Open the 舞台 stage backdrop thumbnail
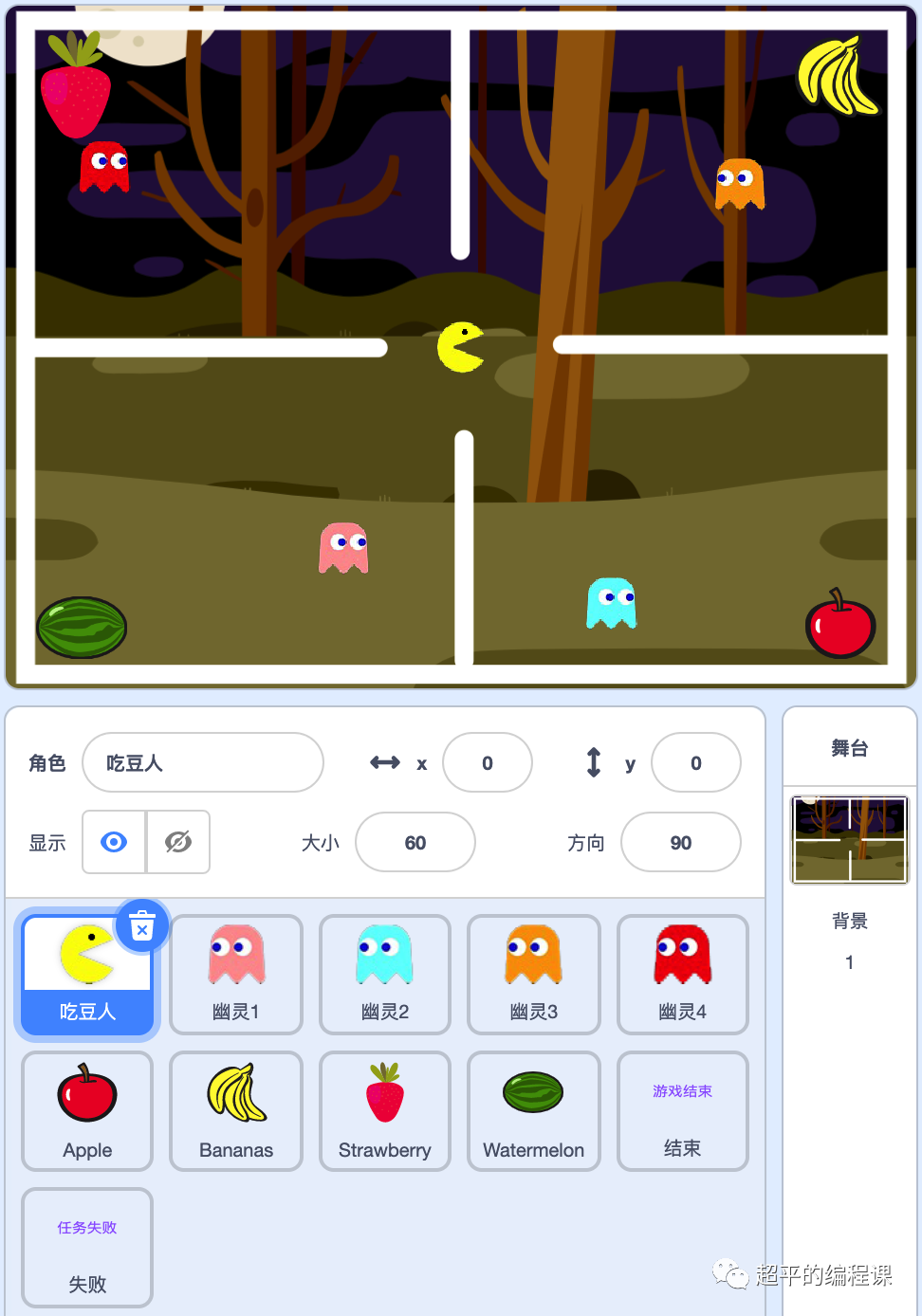 click(x=850, y=839)
